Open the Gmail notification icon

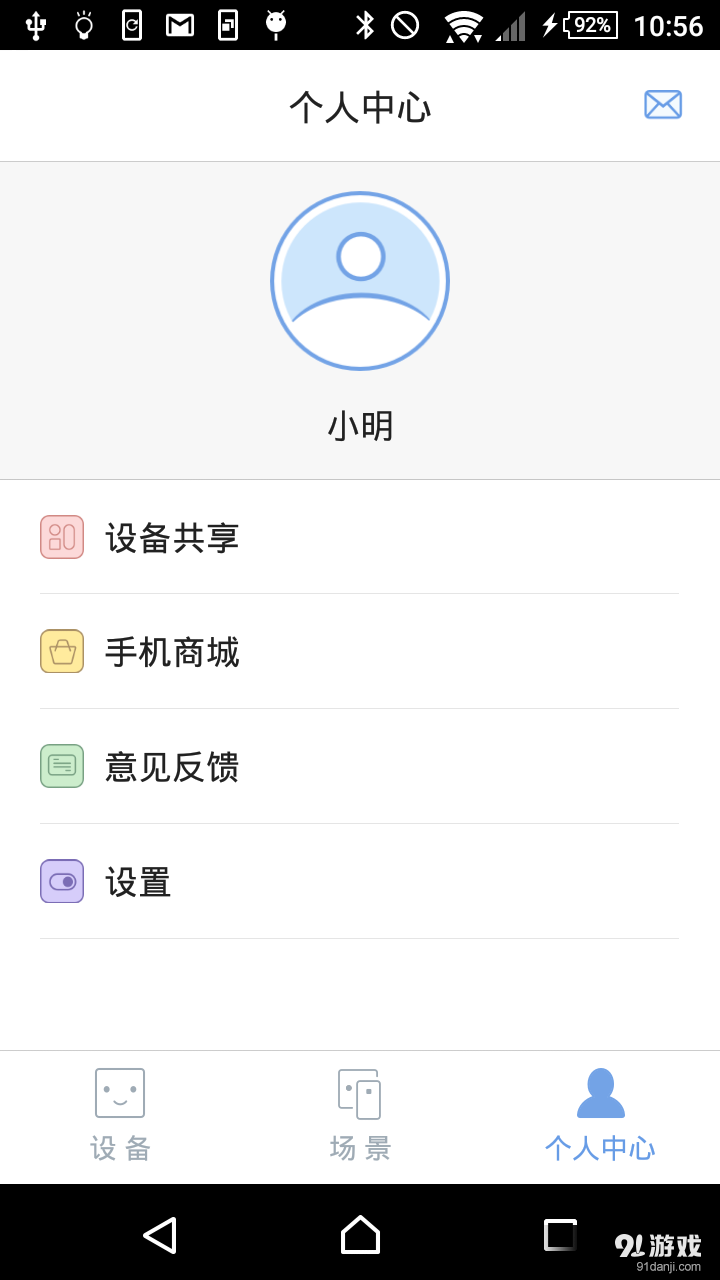(176, 25)
